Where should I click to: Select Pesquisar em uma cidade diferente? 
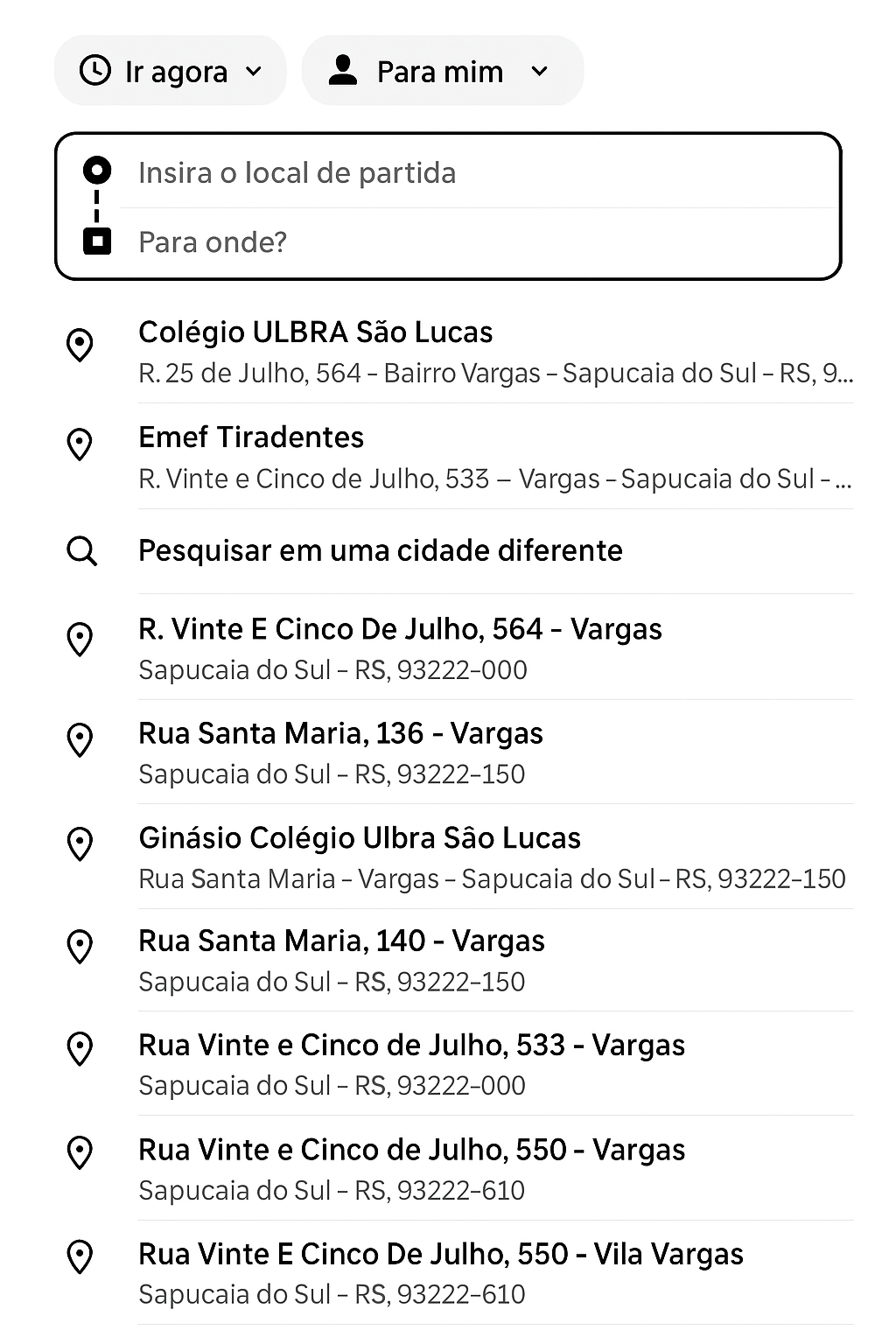pos(381,551)
